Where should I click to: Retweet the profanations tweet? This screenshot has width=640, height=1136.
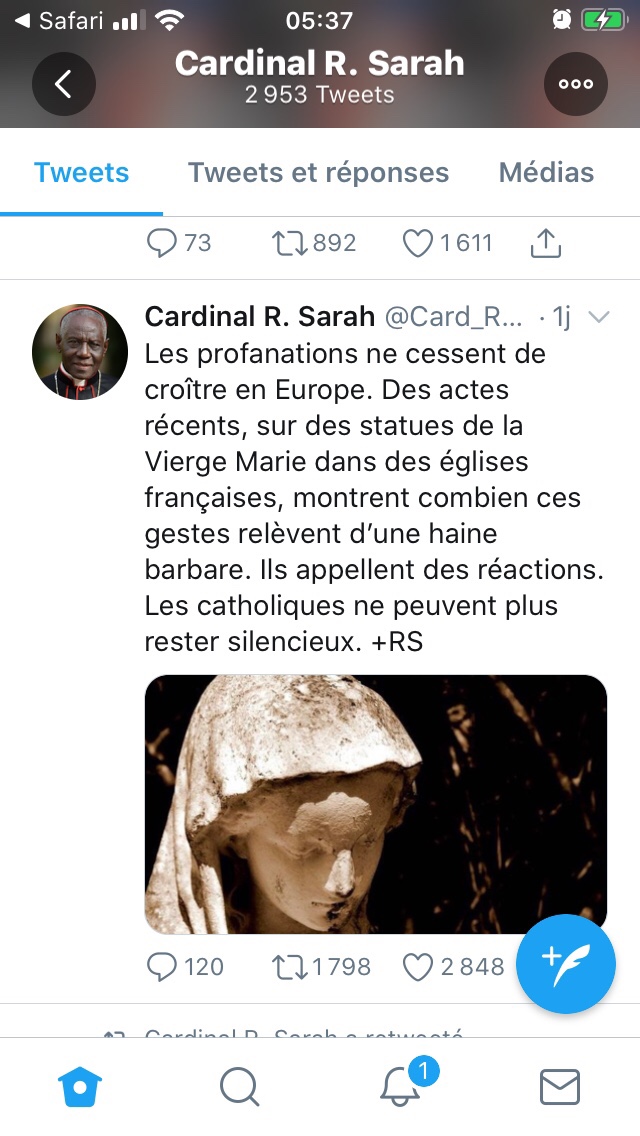[x=290, y=967]
